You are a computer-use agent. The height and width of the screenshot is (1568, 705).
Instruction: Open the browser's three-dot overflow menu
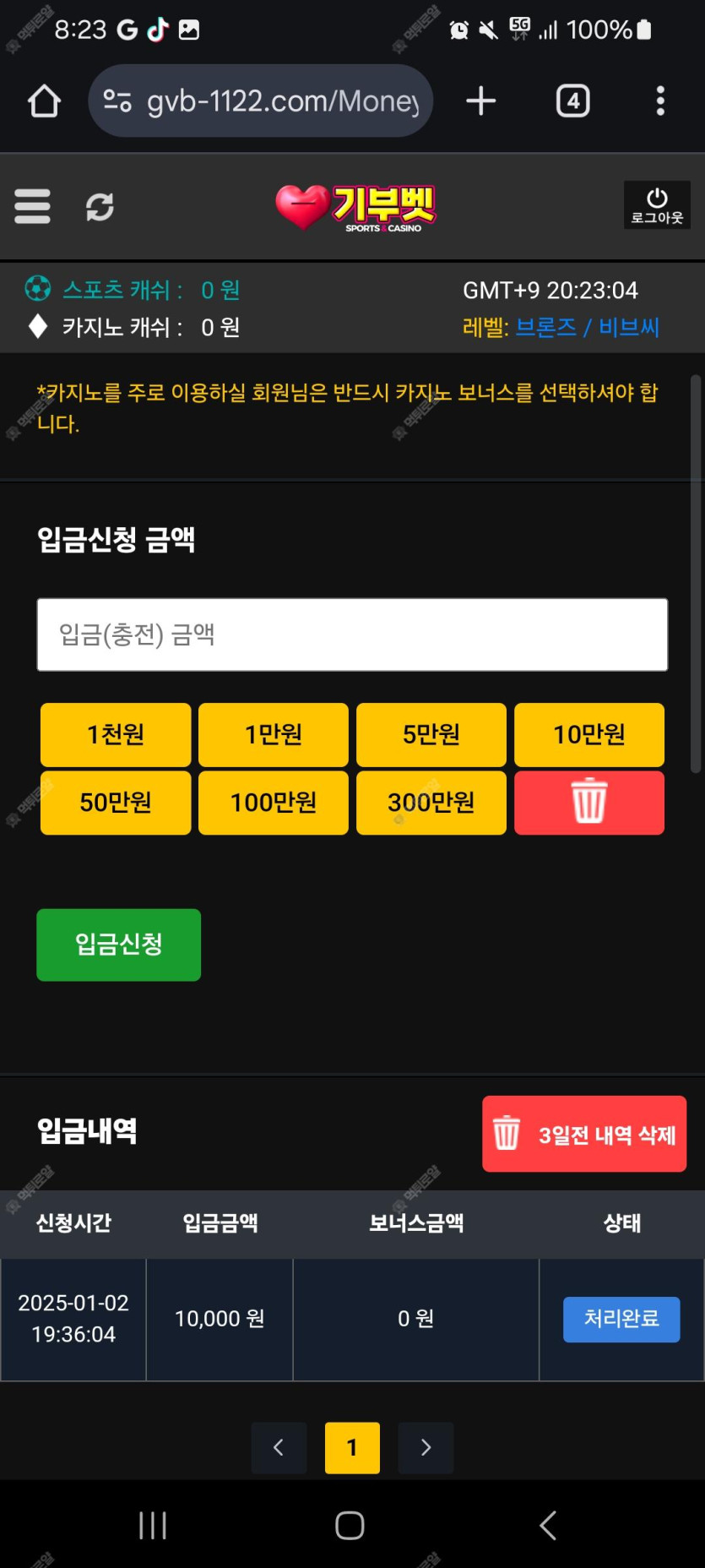(660, 101)
